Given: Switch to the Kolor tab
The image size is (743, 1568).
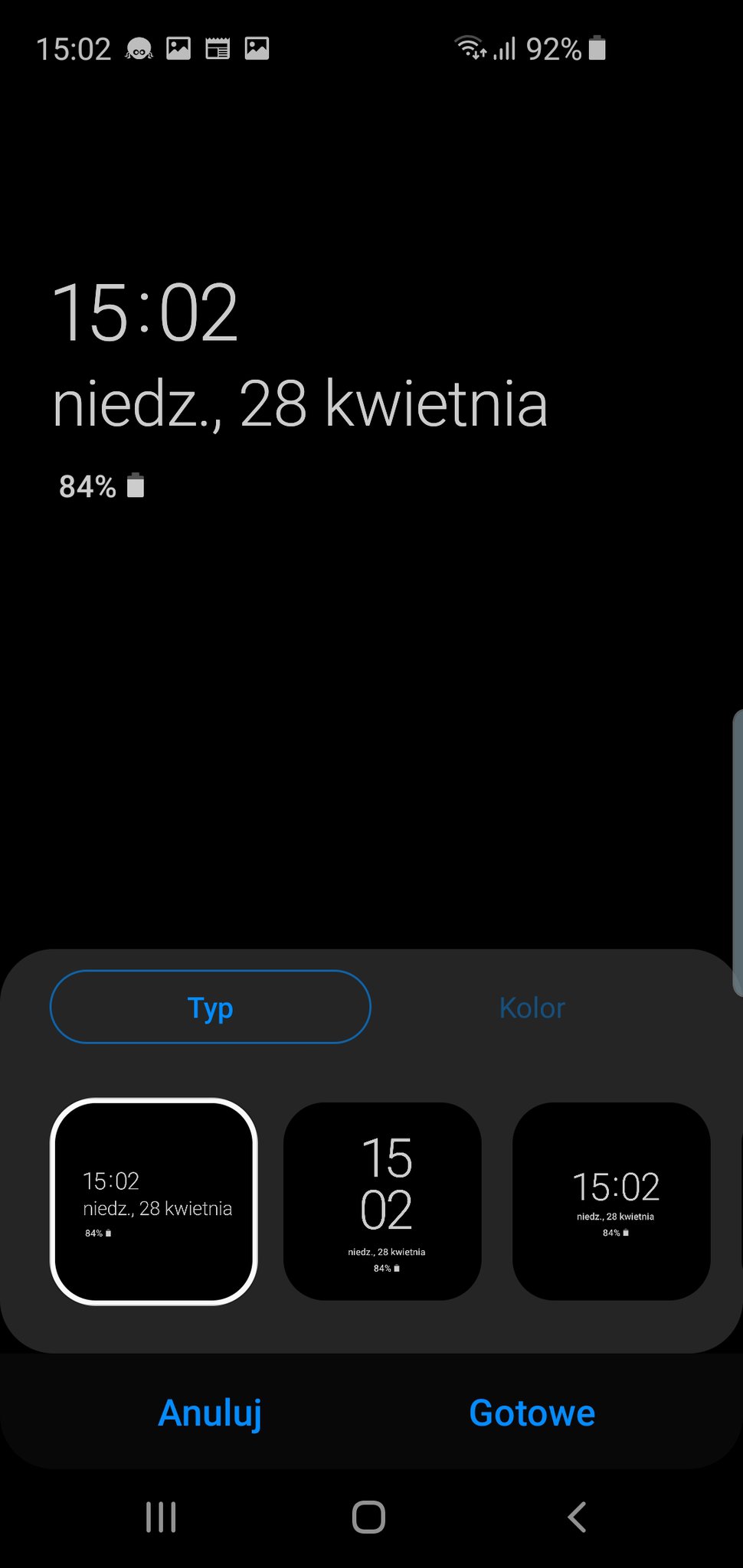Looking at the screenshot, I should (x=532, y=1008).
